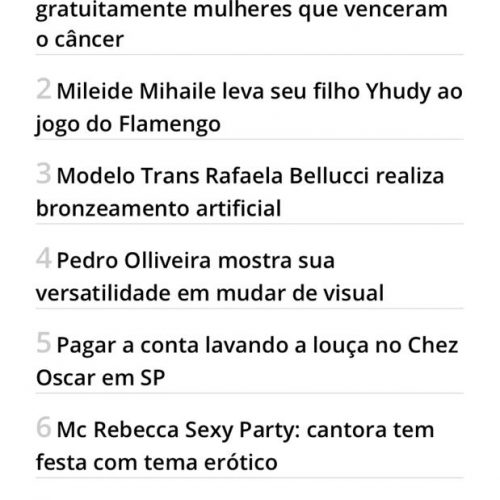Open the article about mulheres que venceram o câncer
The height and width of the screenshot is (500, 500).
(x=242, y=24)
